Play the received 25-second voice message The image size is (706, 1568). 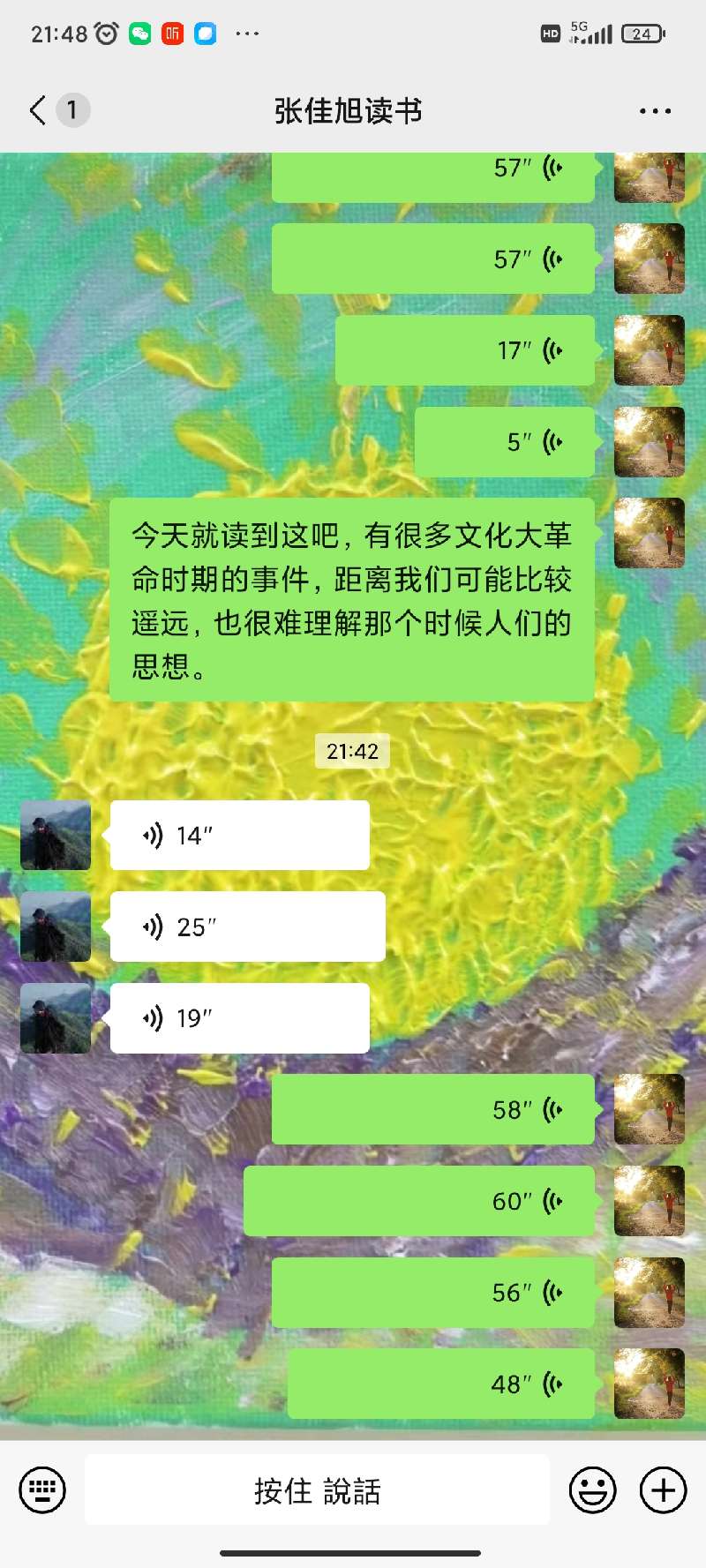tap(247, 927)
